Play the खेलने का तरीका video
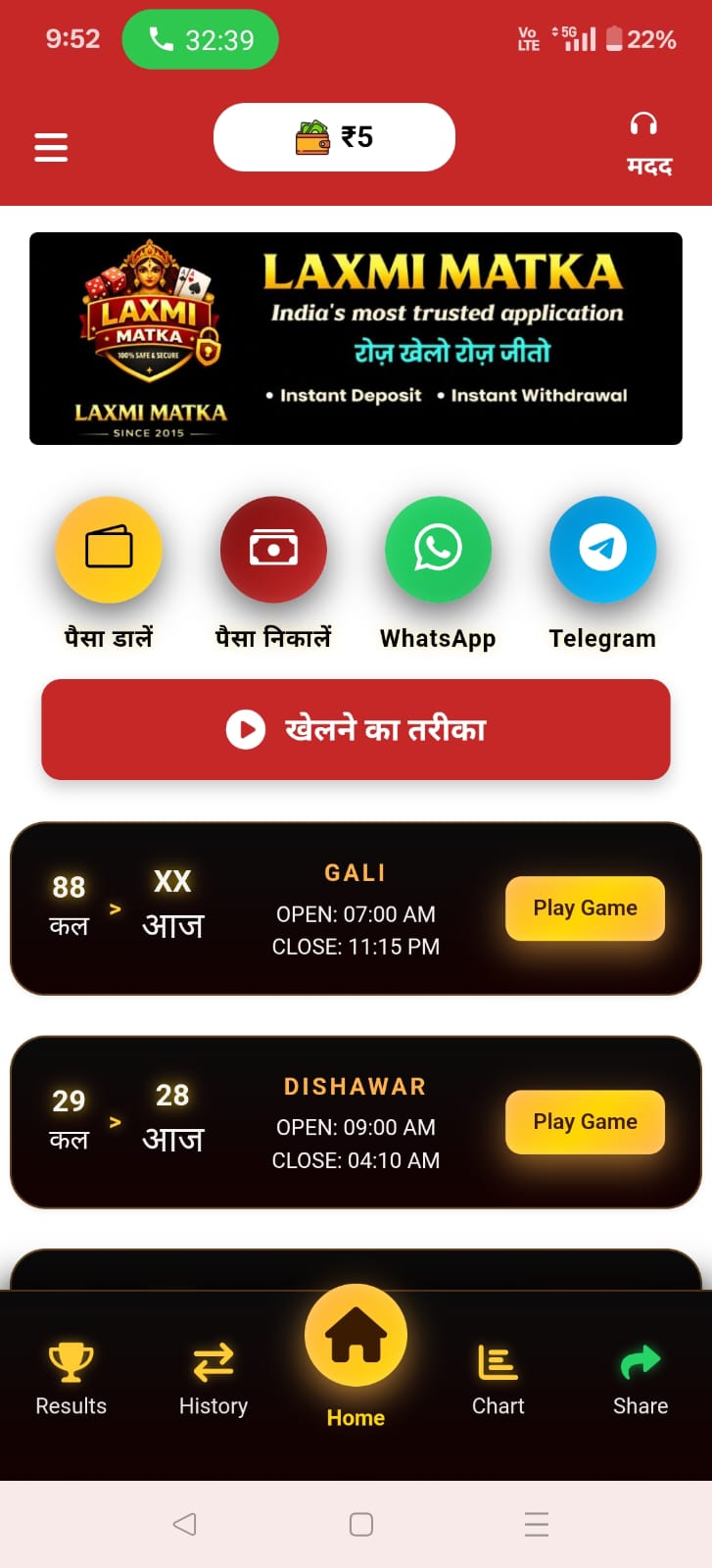Viewport: 712px width, 1568px height. pyautogui.click(x=356, y=729)
